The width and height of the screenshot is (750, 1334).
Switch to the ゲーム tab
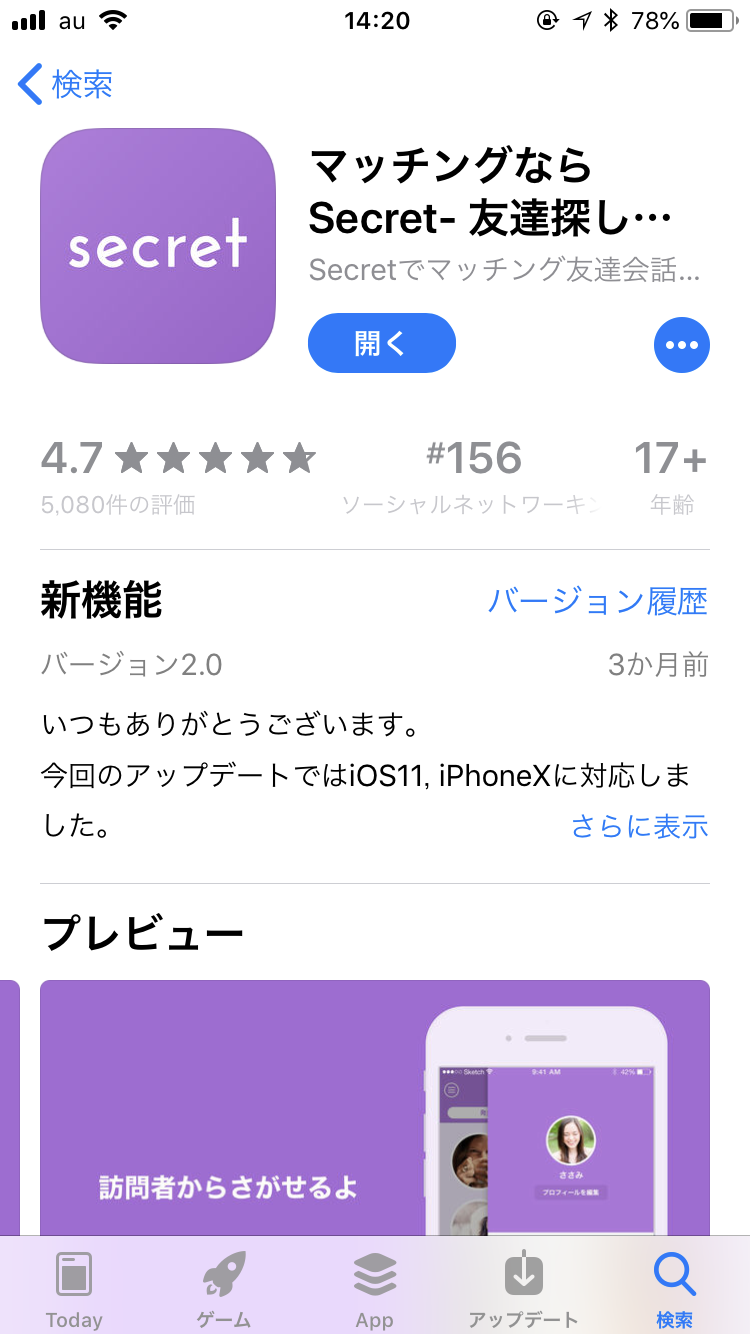point(224,1288)
